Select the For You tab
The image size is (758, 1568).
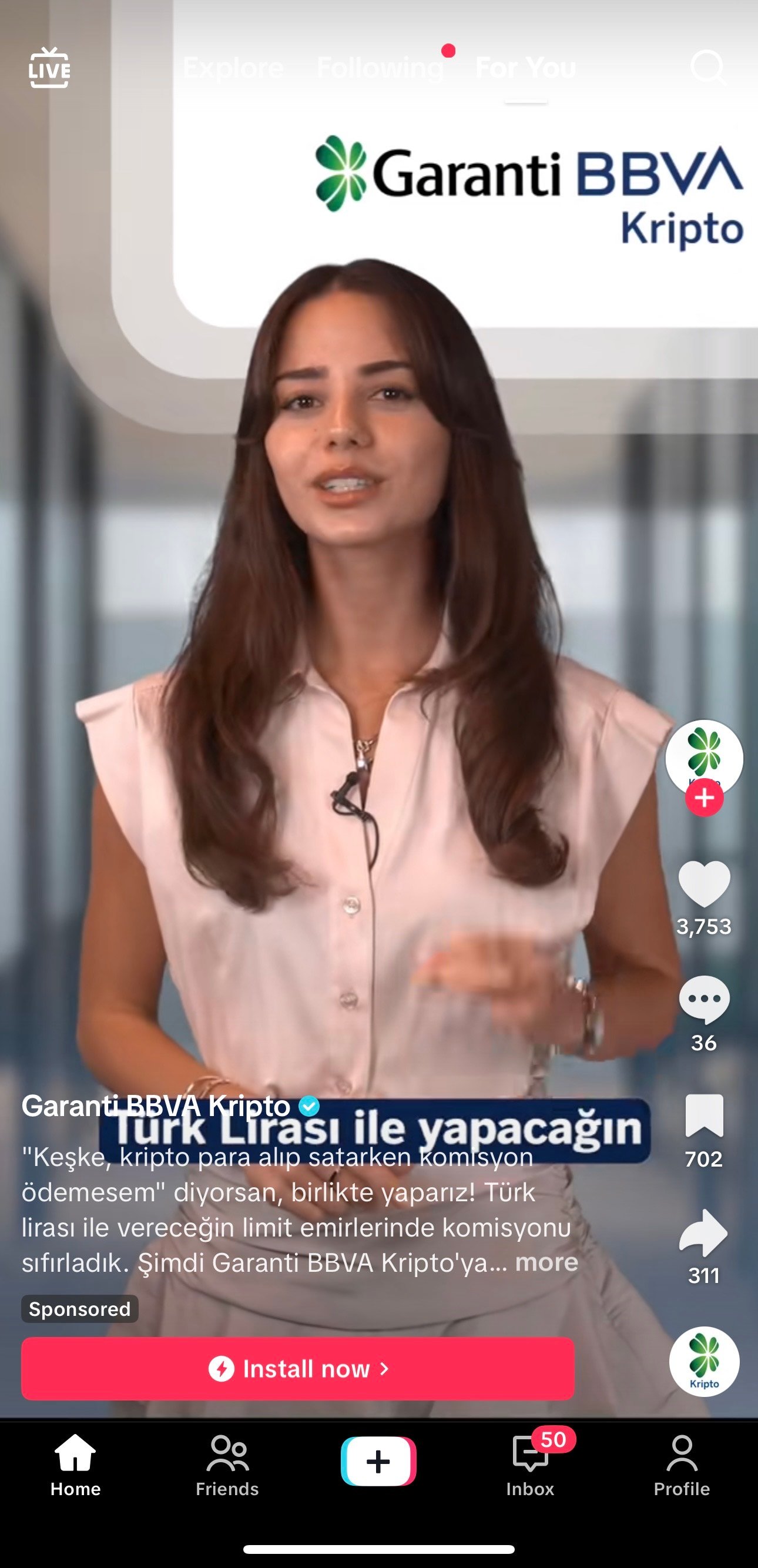click(x=526, y=68)
